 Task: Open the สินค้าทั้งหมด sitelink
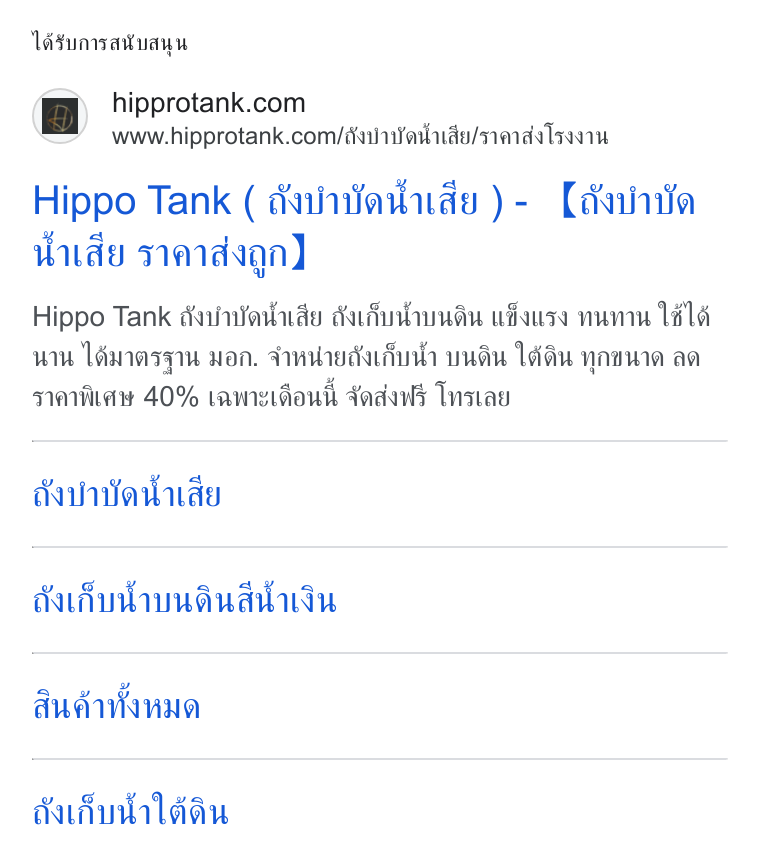pos(116,705)
